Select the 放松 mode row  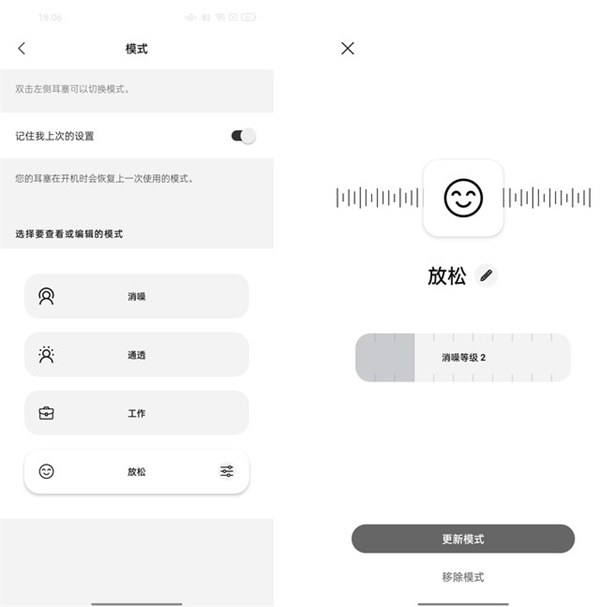[137, 471]
